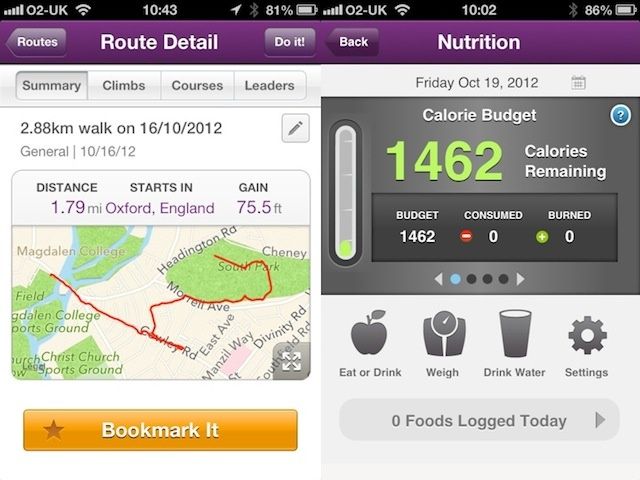
Task: Go back to Routes list
Action: tap(36, 43)
